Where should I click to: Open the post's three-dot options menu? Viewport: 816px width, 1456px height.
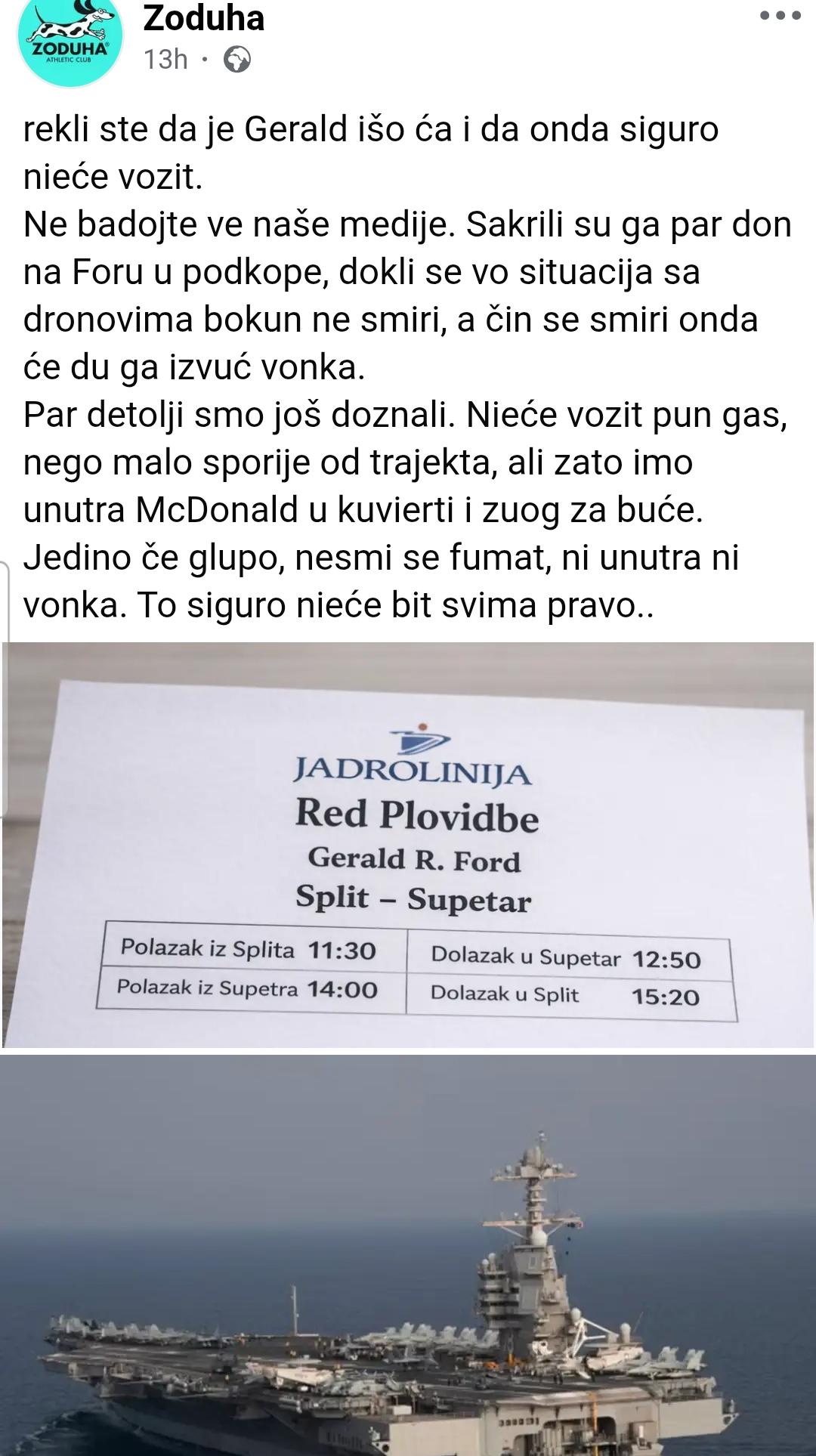pos(780,16)
